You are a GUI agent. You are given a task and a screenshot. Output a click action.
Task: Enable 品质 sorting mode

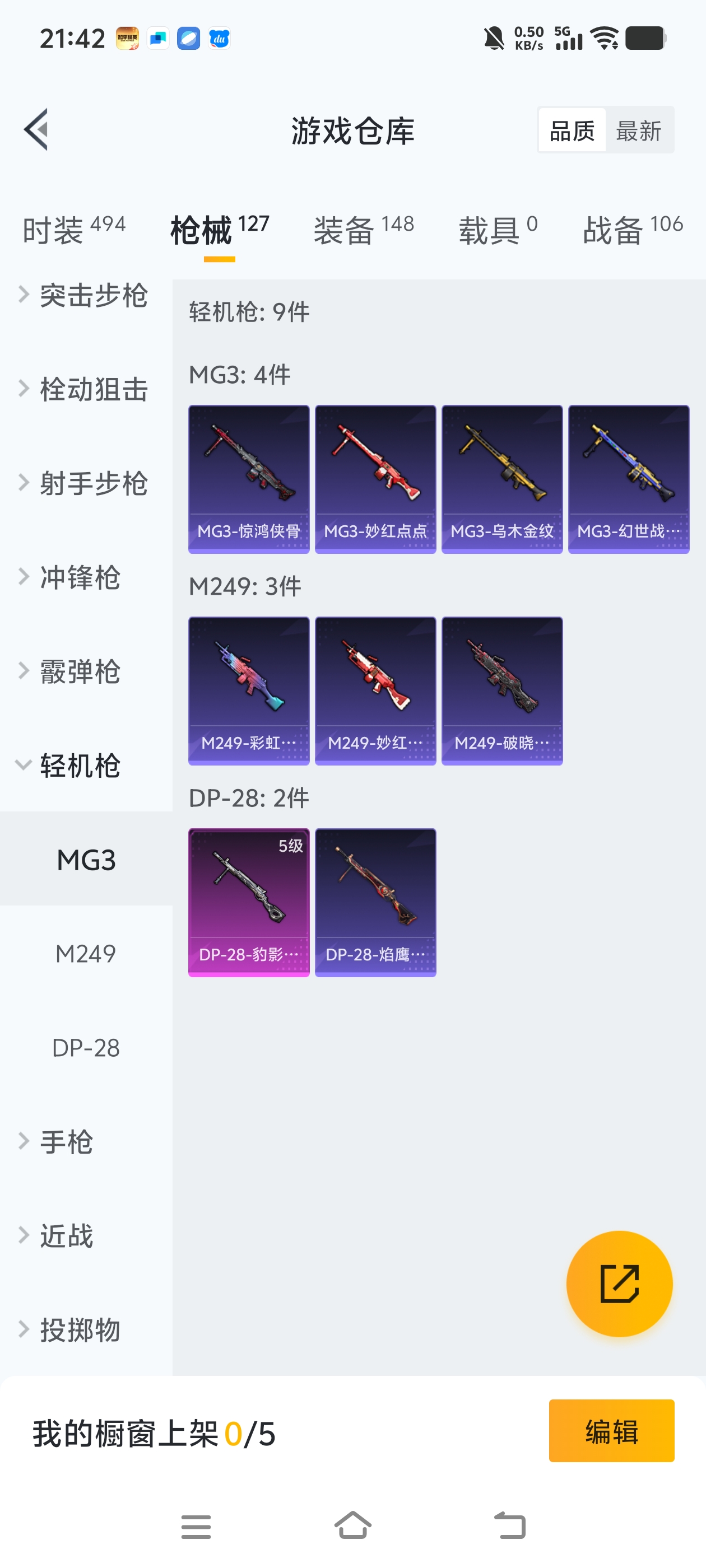[x=572, y=130]
